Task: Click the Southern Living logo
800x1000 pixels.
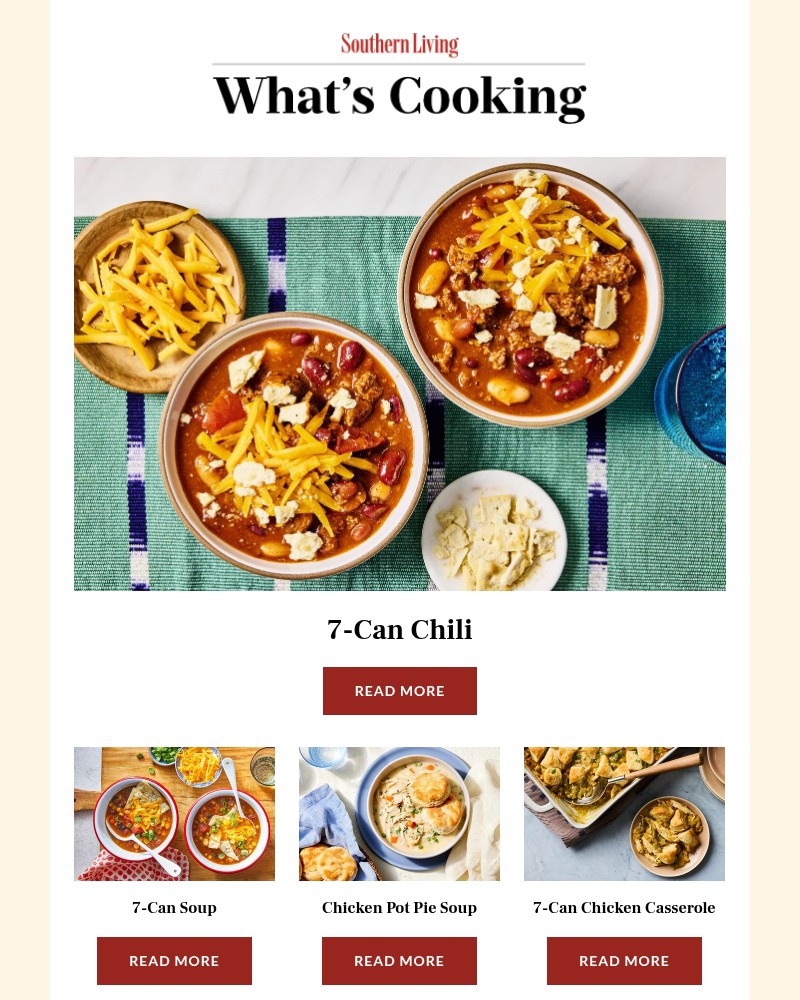Action: (x=400, y=44)
